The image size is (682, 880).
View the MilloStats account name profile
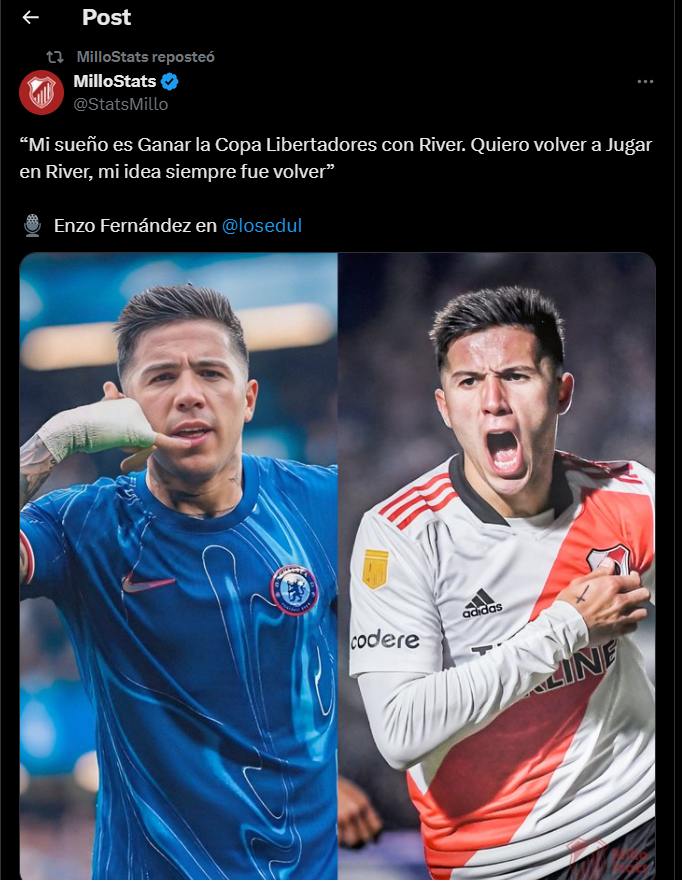click(x=115, y=81)
